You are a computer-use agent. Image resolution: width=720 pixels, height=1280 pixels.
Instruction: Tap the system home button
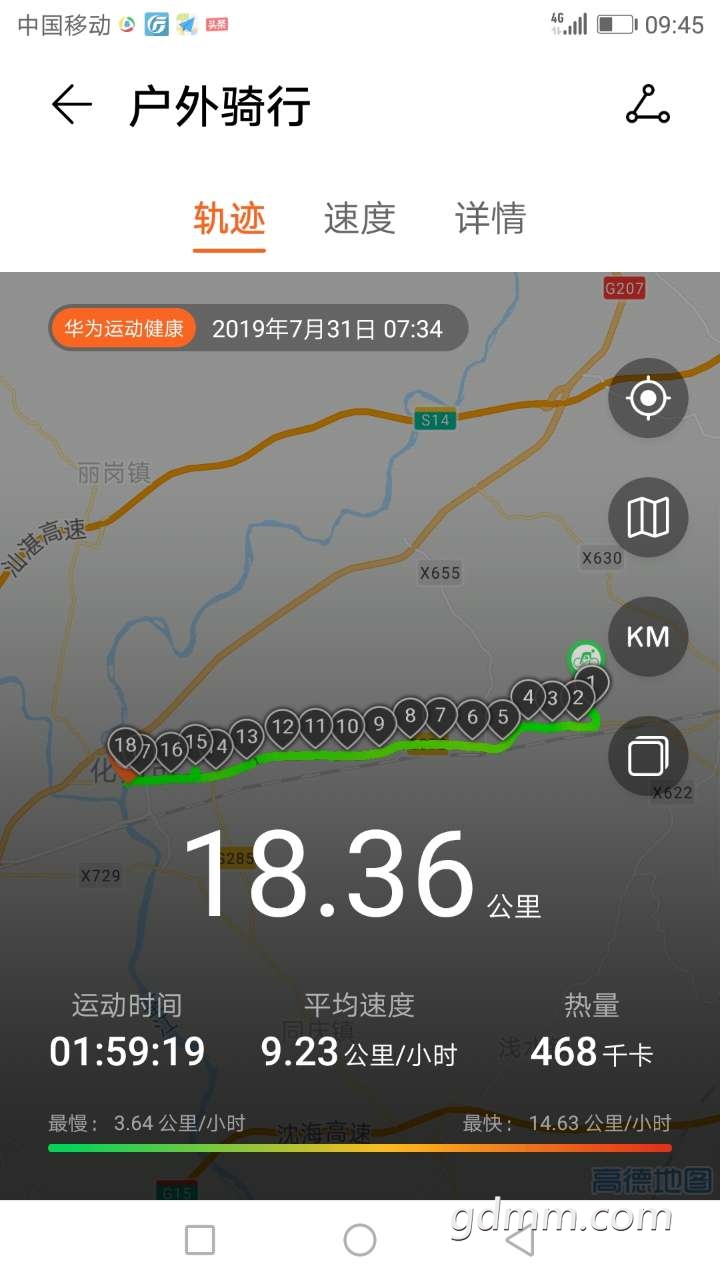click(360, 1240)
